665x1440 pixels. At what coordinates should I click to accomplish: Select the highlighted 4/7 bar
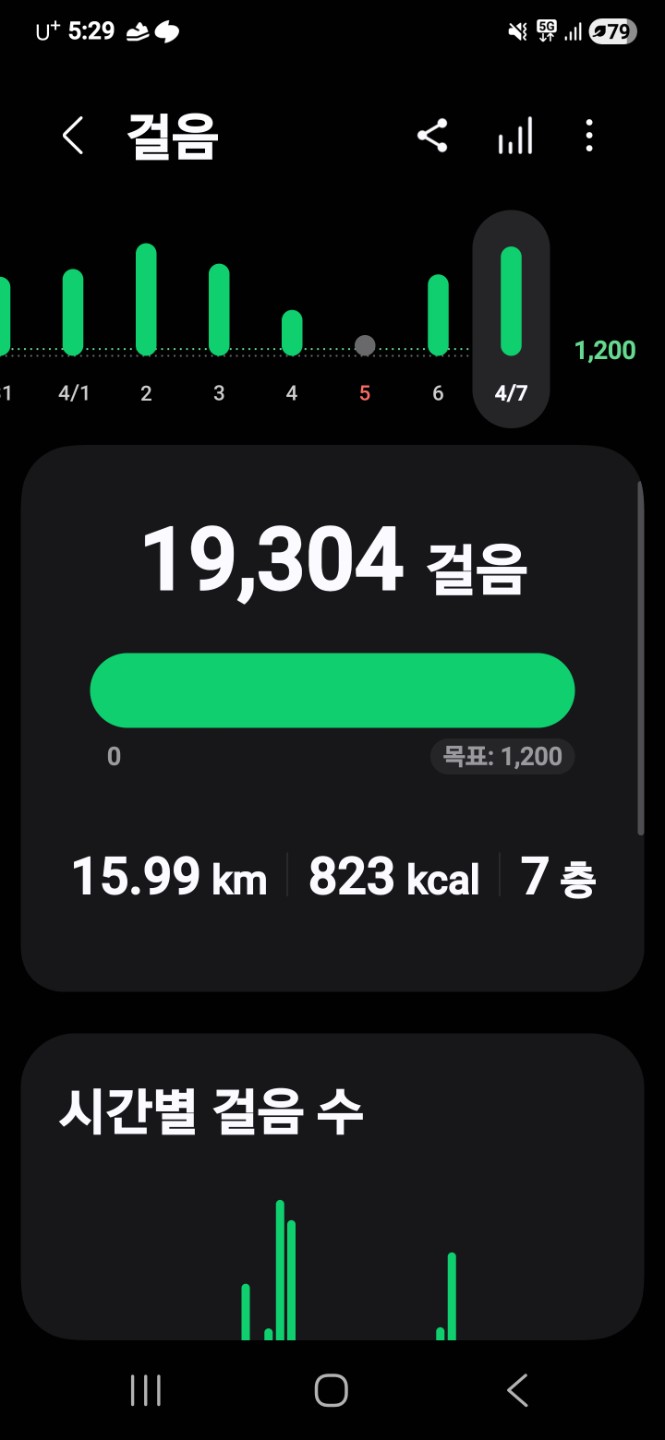point(511,302)
